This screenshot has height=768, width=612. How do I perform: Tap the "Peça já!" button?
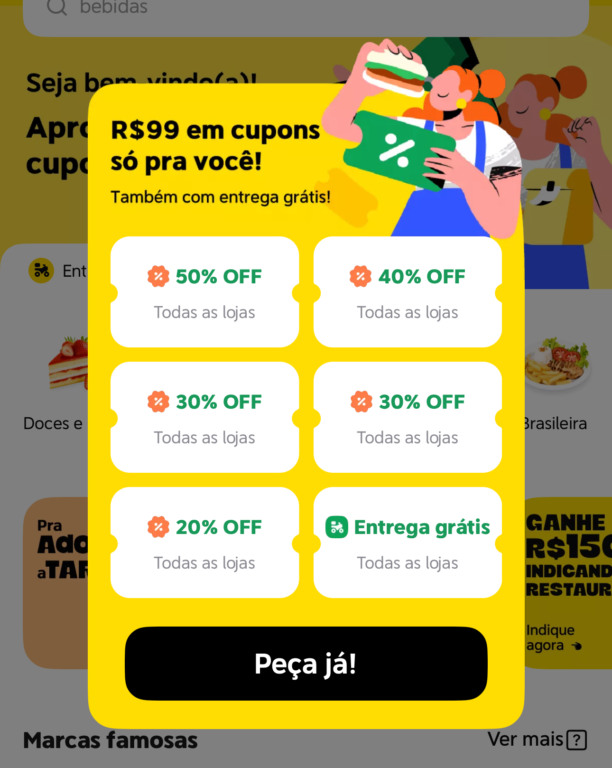point(305,663)
